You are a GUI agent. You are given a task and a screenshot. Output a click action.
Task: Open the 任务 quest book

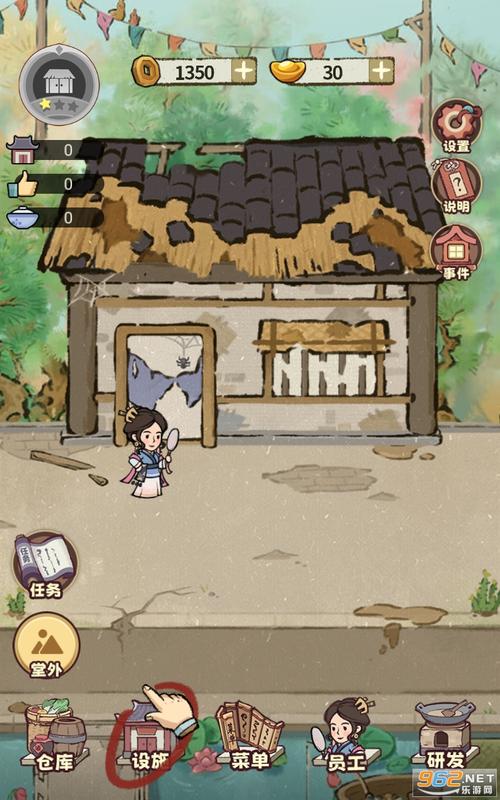(45, 566)
